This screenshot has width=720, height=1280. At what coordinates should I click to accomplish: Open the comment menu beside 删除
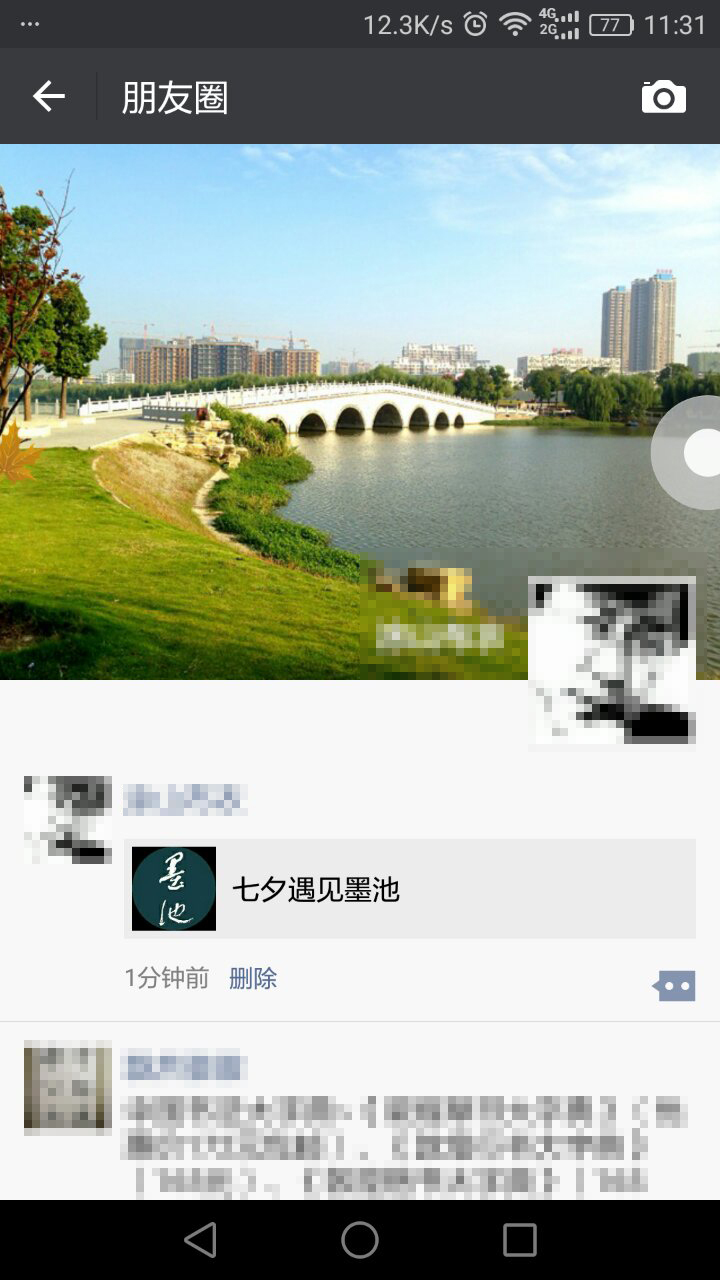pos(674,986)
